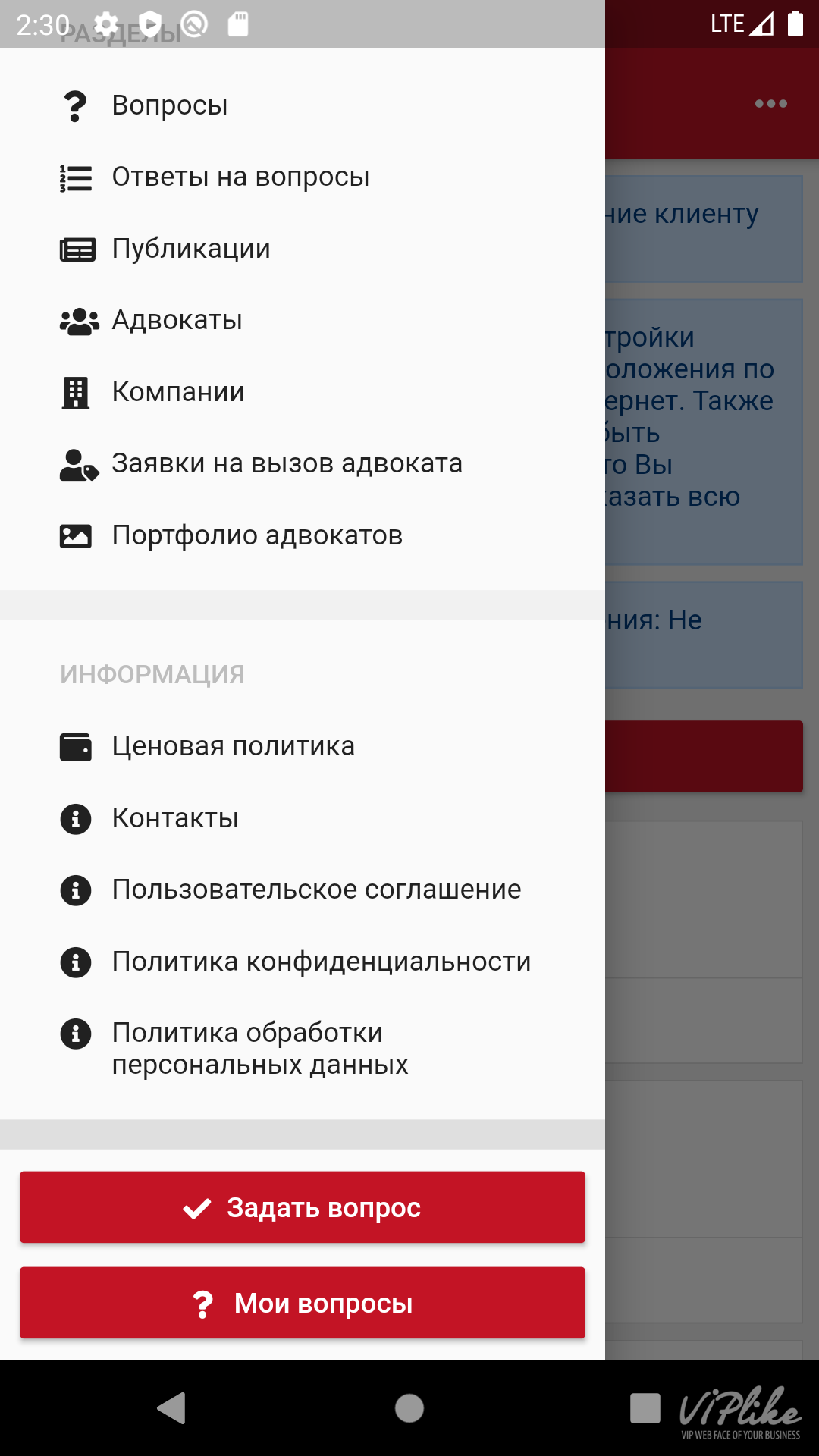Open the Компании list
Screen dimensions: 819x1456
click(x=303, y=392)
